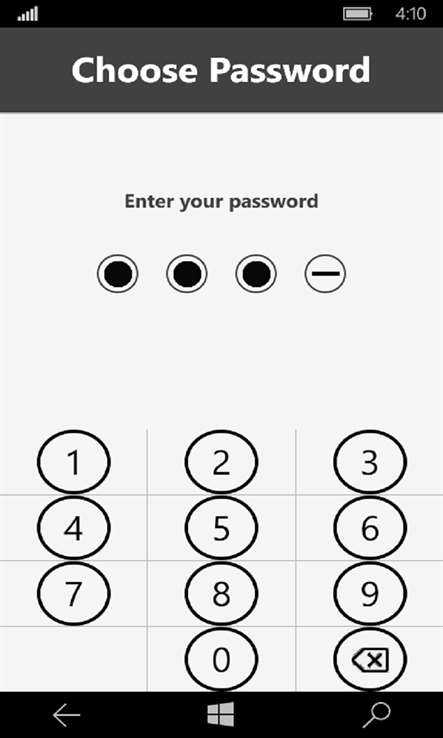Open the Windows Start button
443x738 pixels.
[x=221, y=714]
